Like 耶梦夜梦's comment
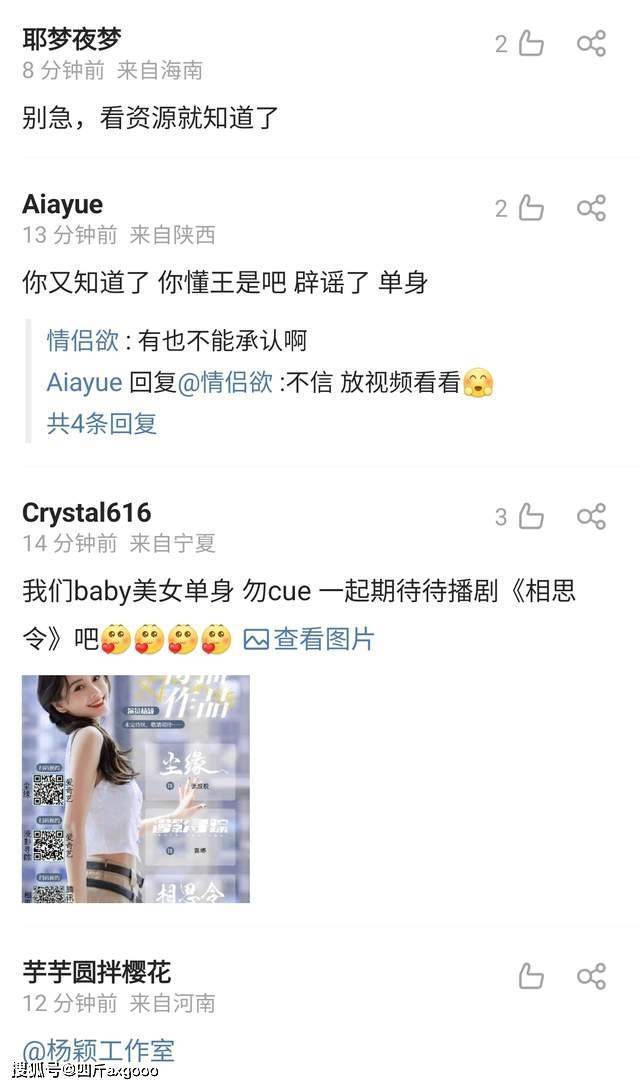This screenshot has width=640, height=1087. tap(531, 44)
